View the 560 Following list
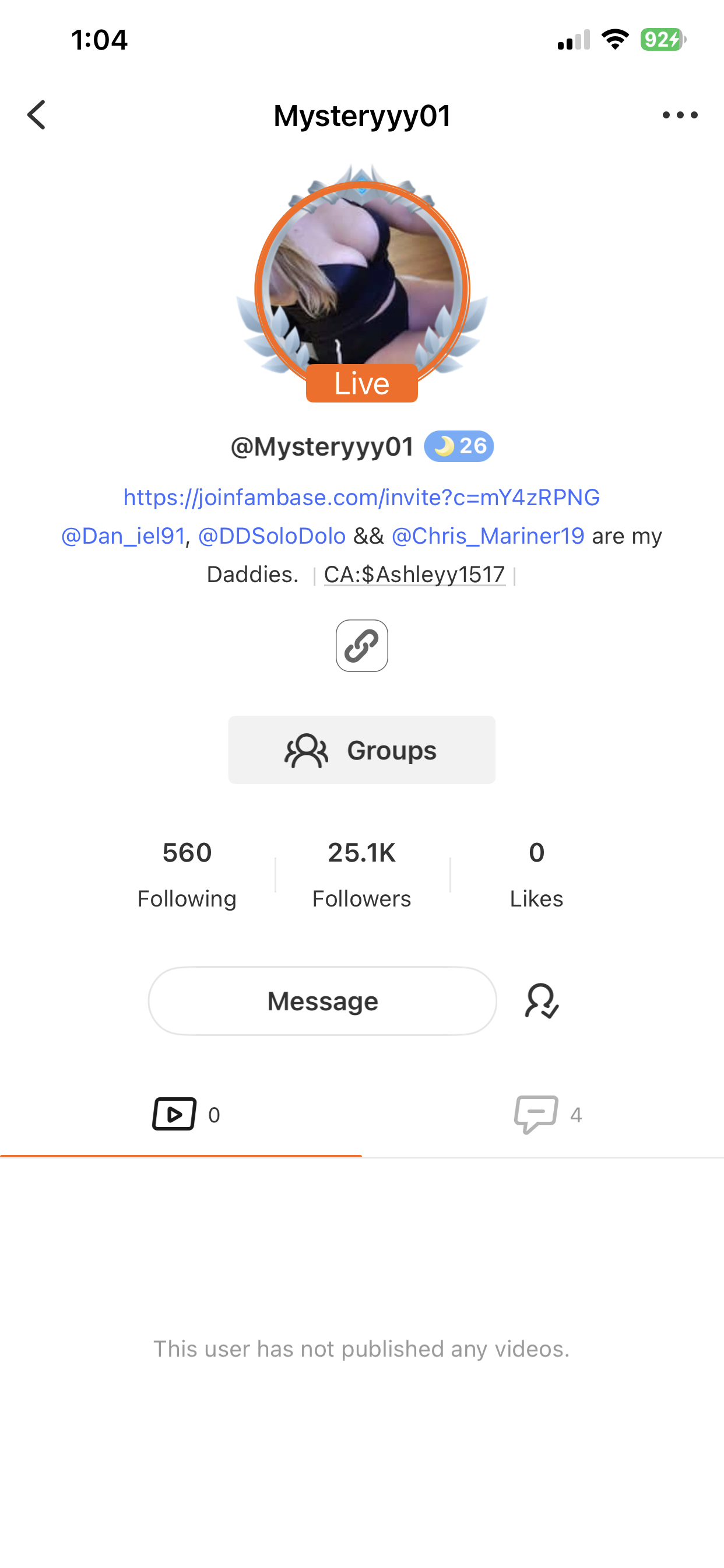Screen dimensions: 724x1568 point(187,873)
